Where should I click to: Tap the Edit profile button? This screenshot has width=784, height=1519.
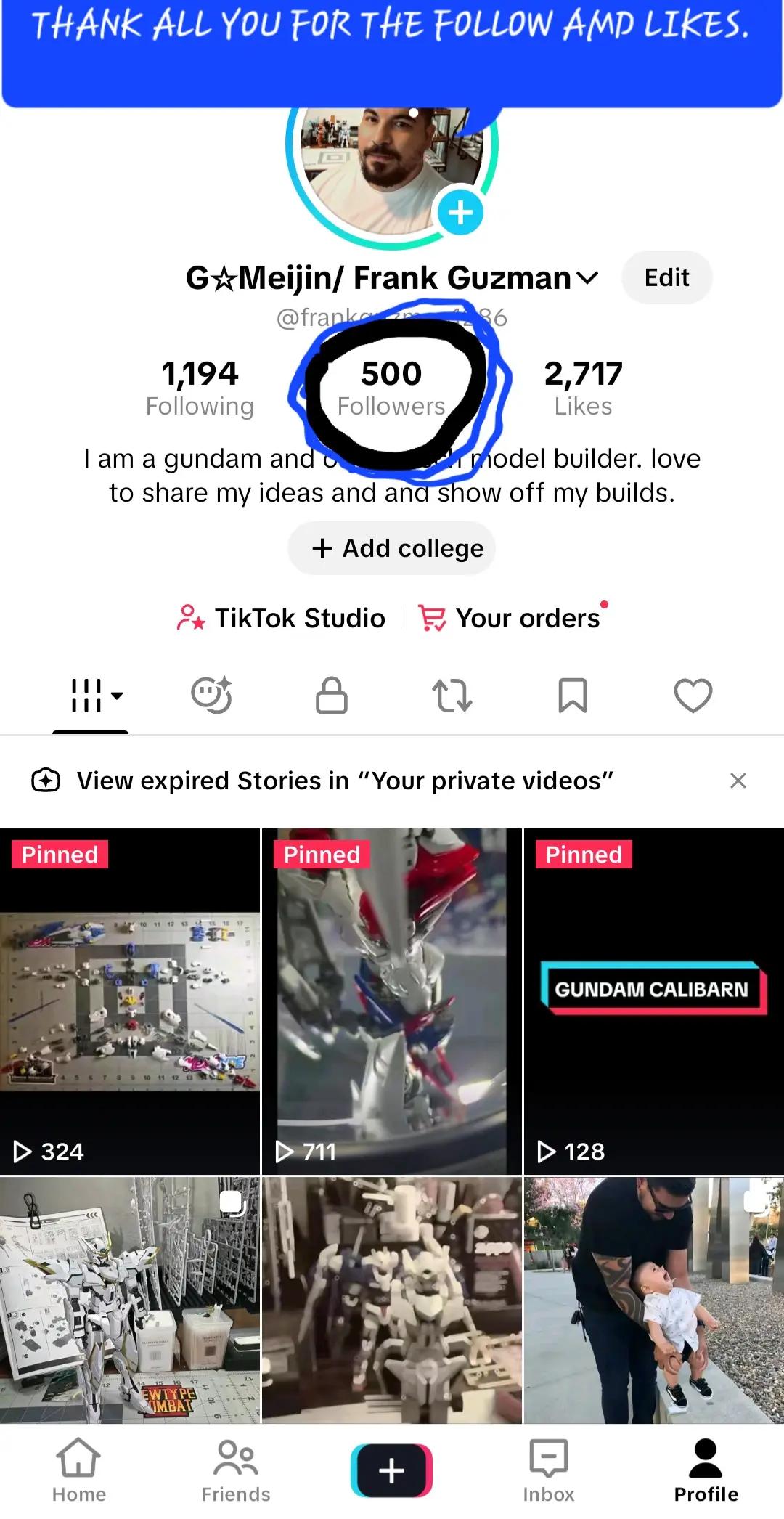[666, 277]
